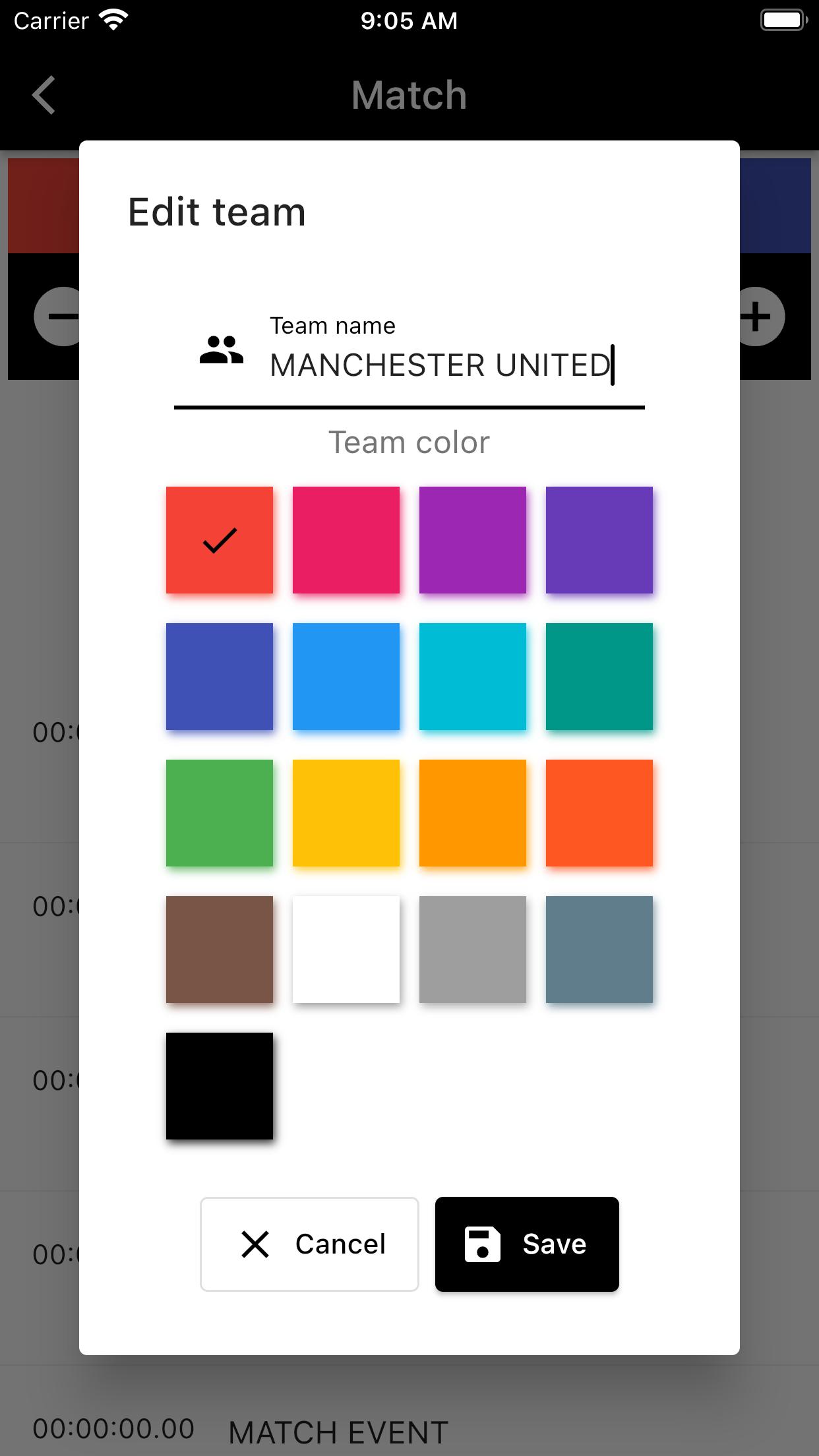The width and height of the screenshot is (819, 1456).
Task: Select the yellow amber swatch
Action: pos(346,813)
